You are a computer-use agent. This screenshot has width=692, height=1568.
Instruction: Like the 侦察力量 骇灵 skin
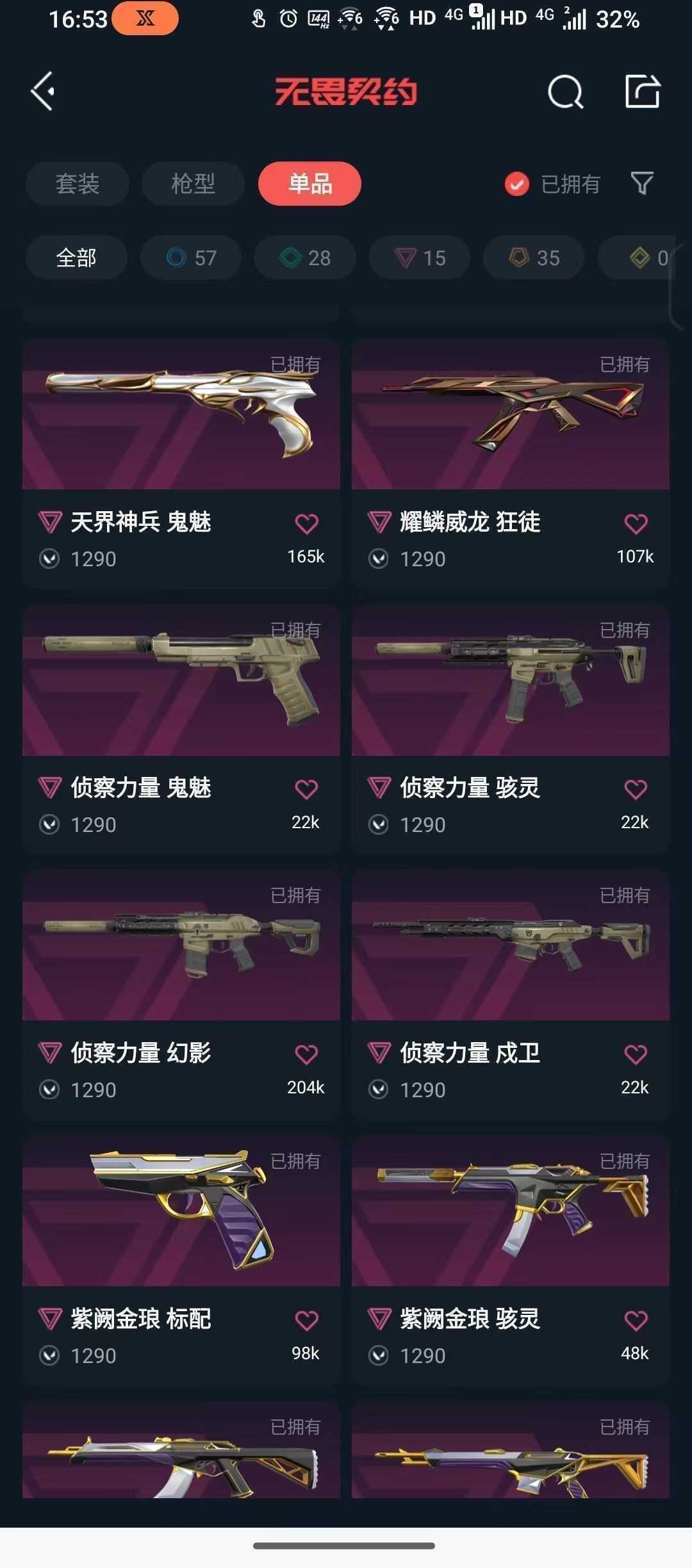[x=636, y=789]
